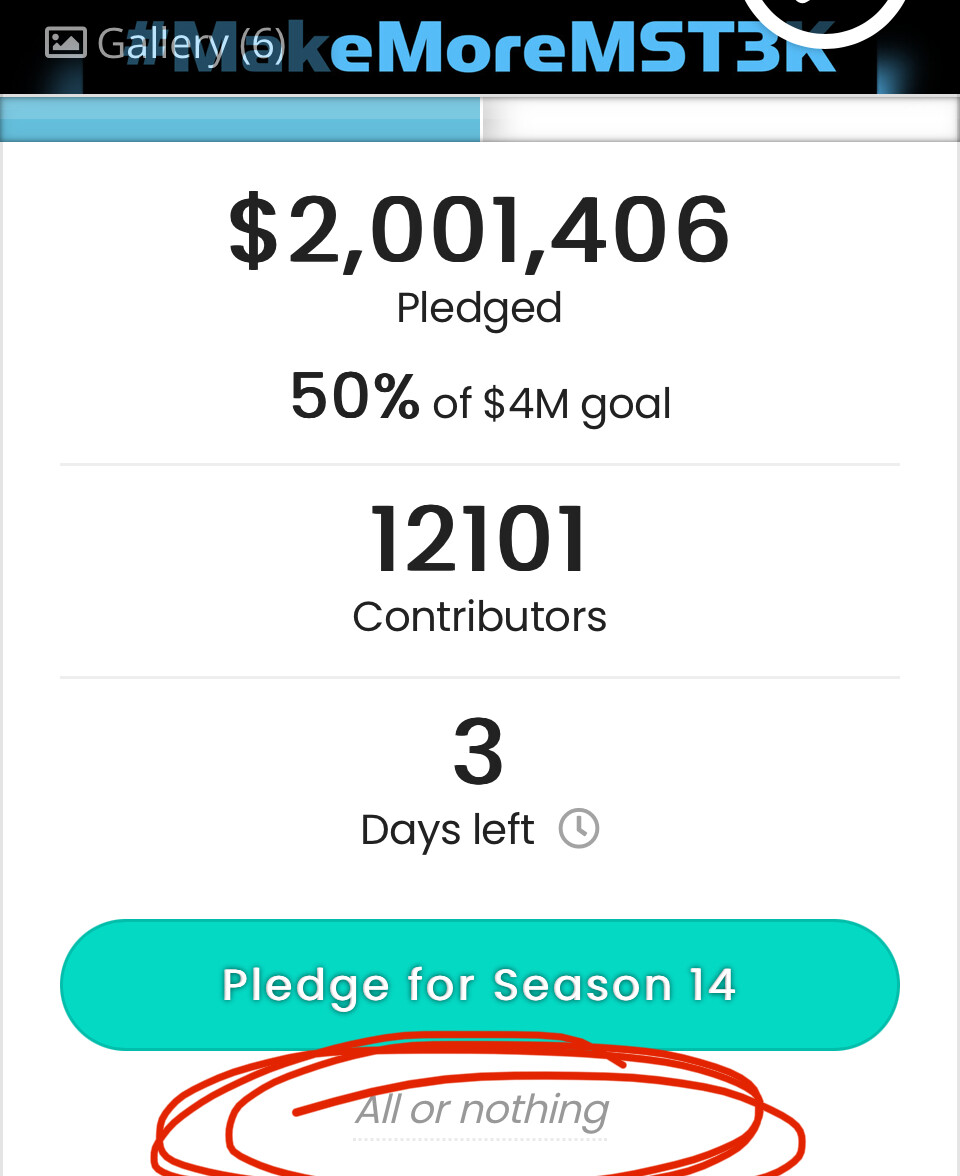Viewport: 960px width, 1176px height.
Task: Tap the clock icon beside Days left
Action: [579, 829]
